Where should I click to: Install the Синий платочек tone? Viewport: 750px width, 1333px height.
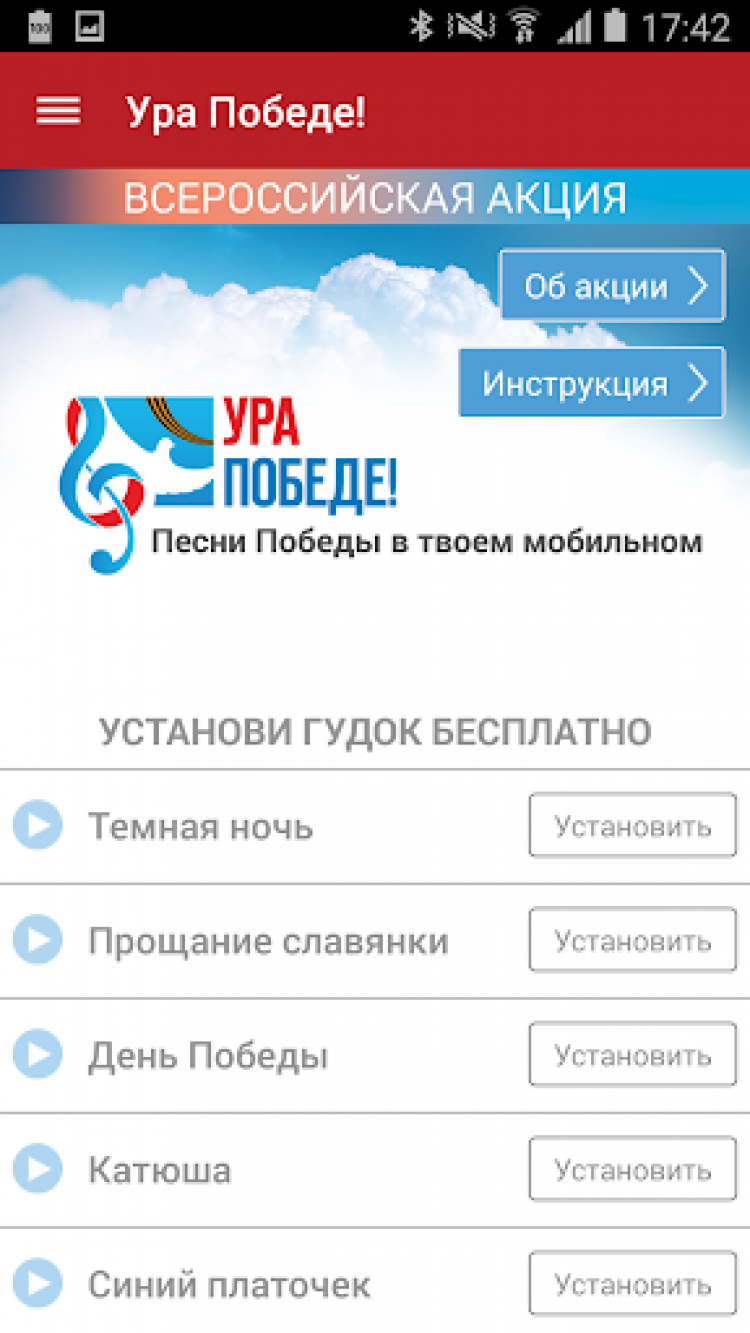[632, 1283]
